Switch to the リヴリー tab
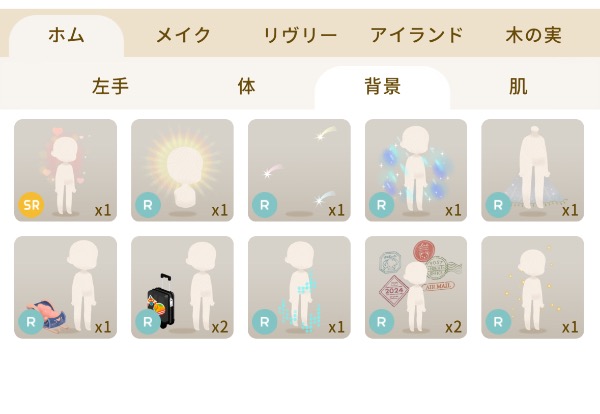 [300, 35]
